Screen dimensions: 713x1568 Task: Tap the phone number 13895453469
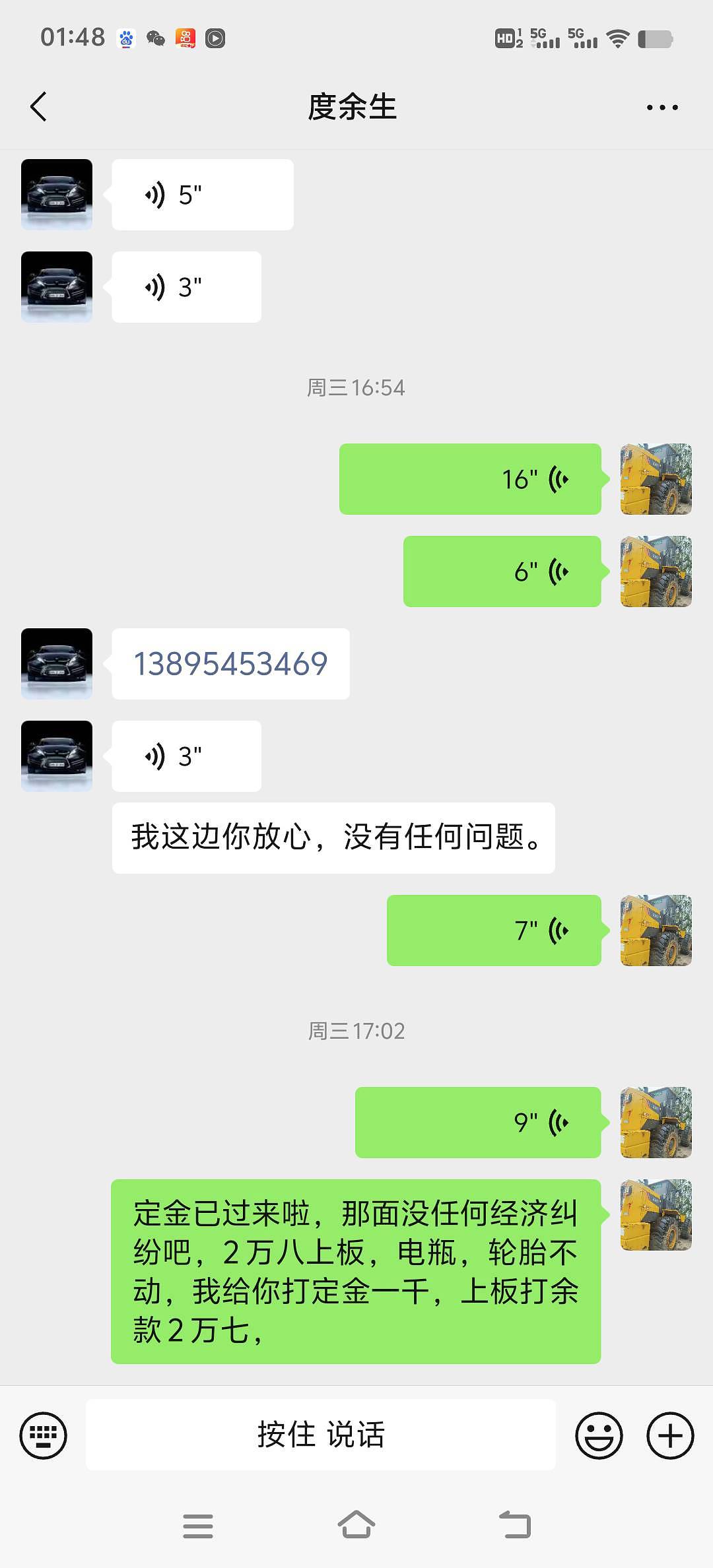[230, 664]
